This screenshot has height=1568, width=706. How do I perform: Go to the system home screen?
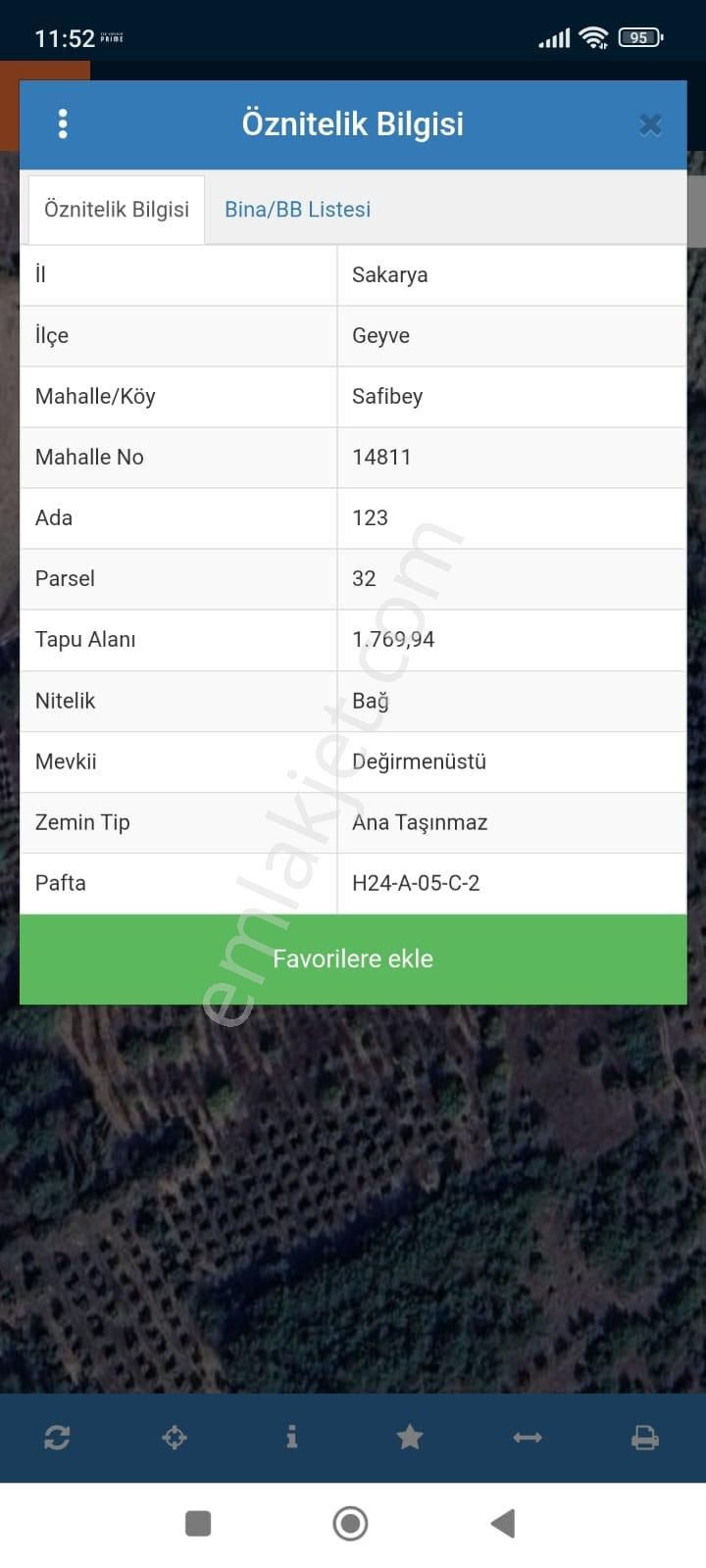click(x=350, y=1523)
